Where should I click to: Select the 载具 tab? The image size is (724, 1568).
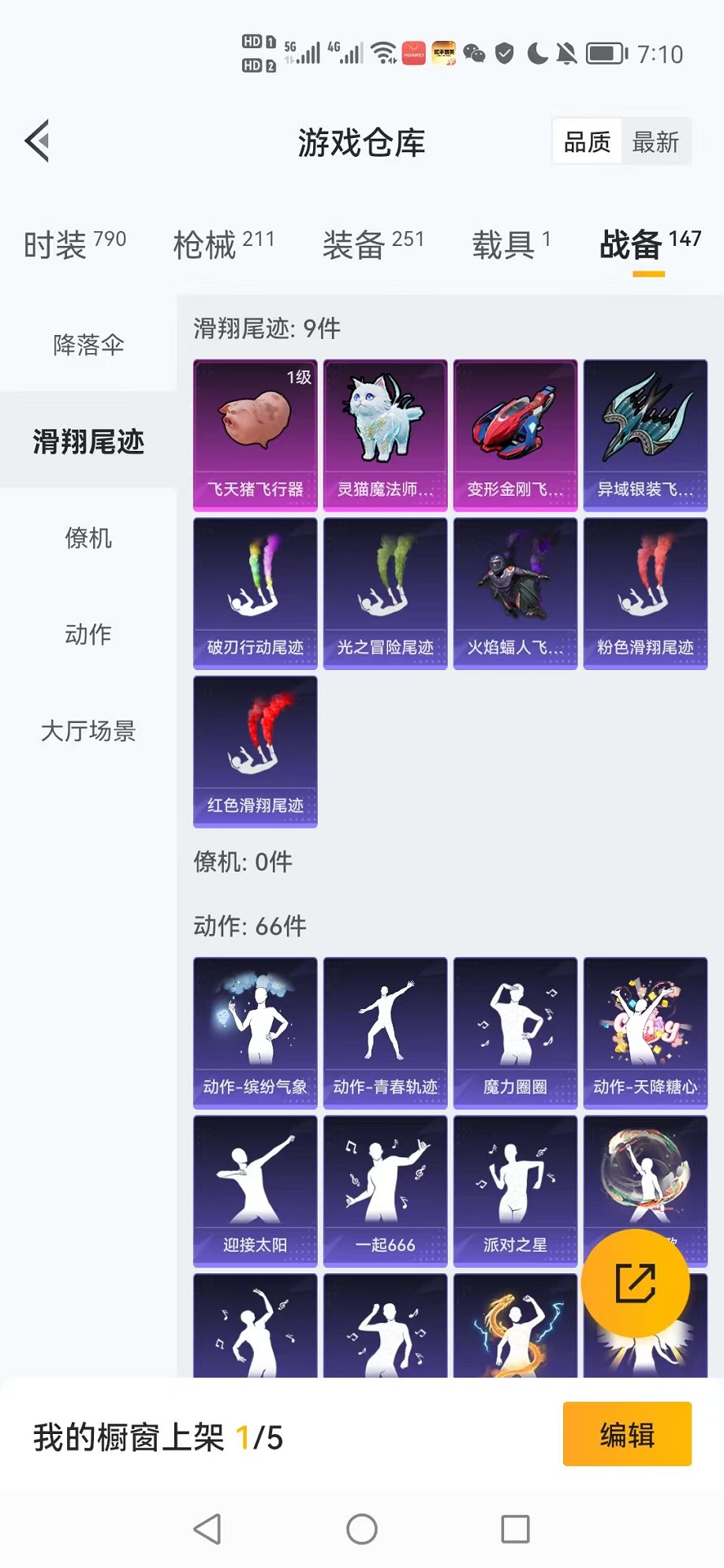click(x=511, y=244)
